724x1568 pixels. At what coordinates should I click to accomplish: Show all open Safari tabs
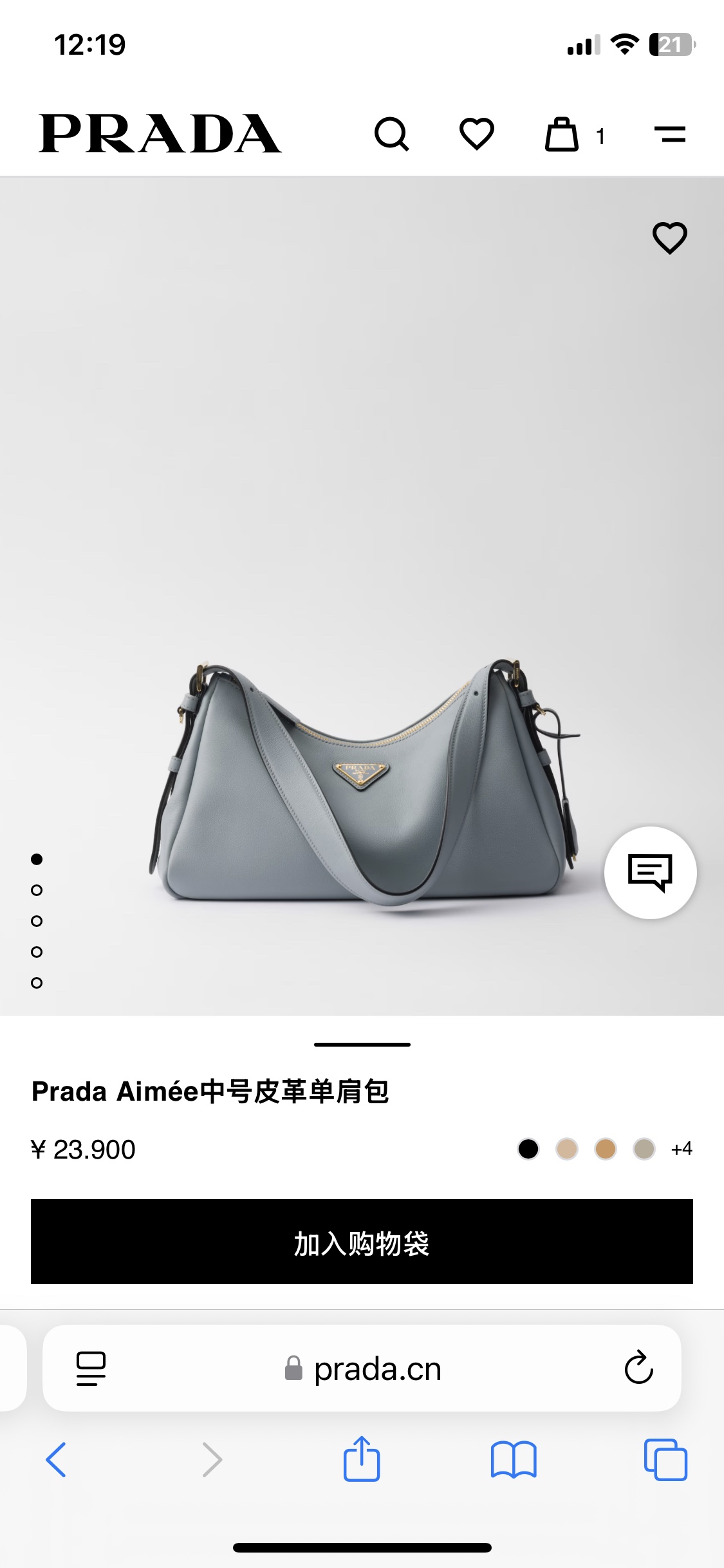click(x=665, y=1459)
